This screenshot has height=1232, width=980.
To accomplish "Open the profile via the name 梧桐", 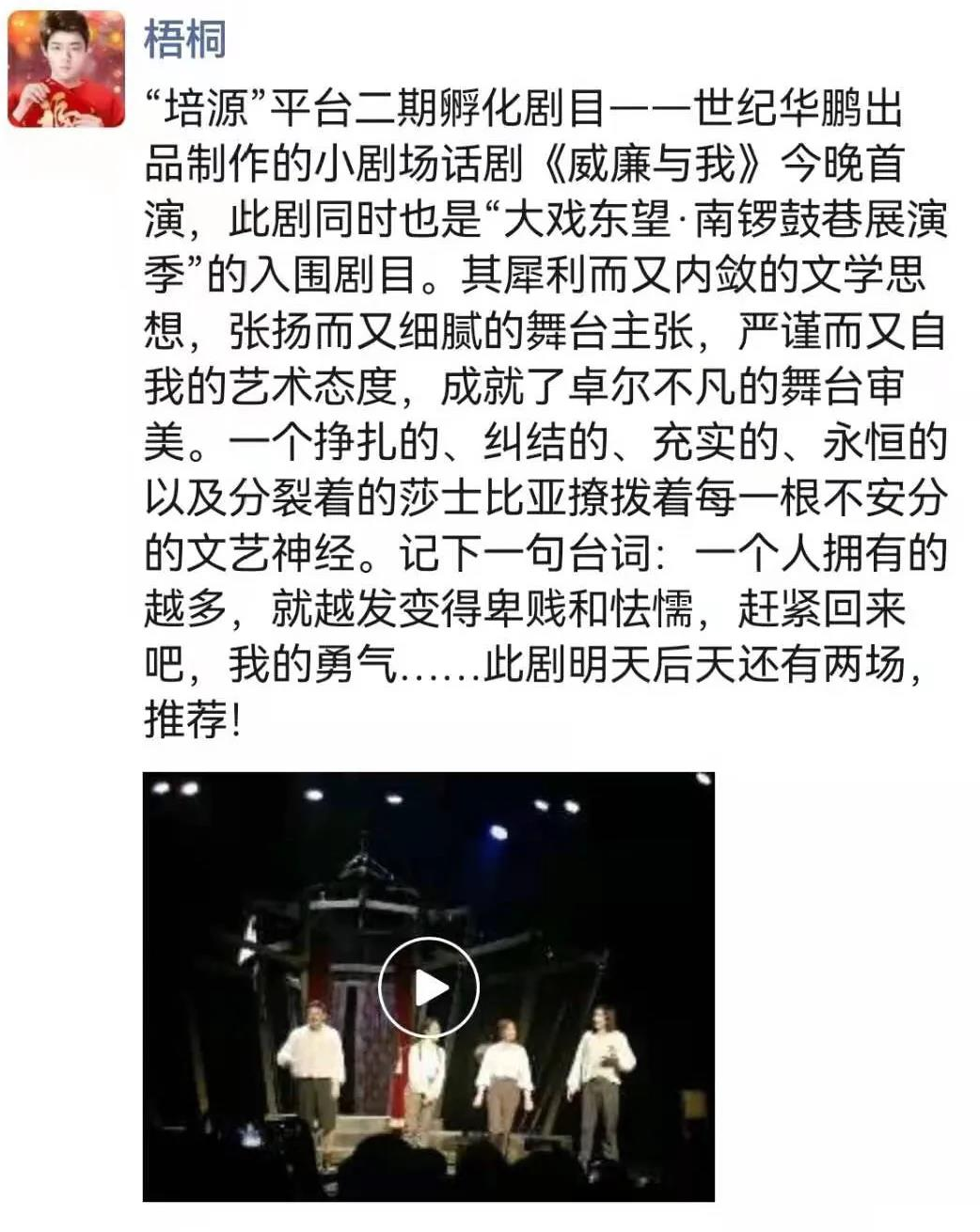I will pos(184,40).
